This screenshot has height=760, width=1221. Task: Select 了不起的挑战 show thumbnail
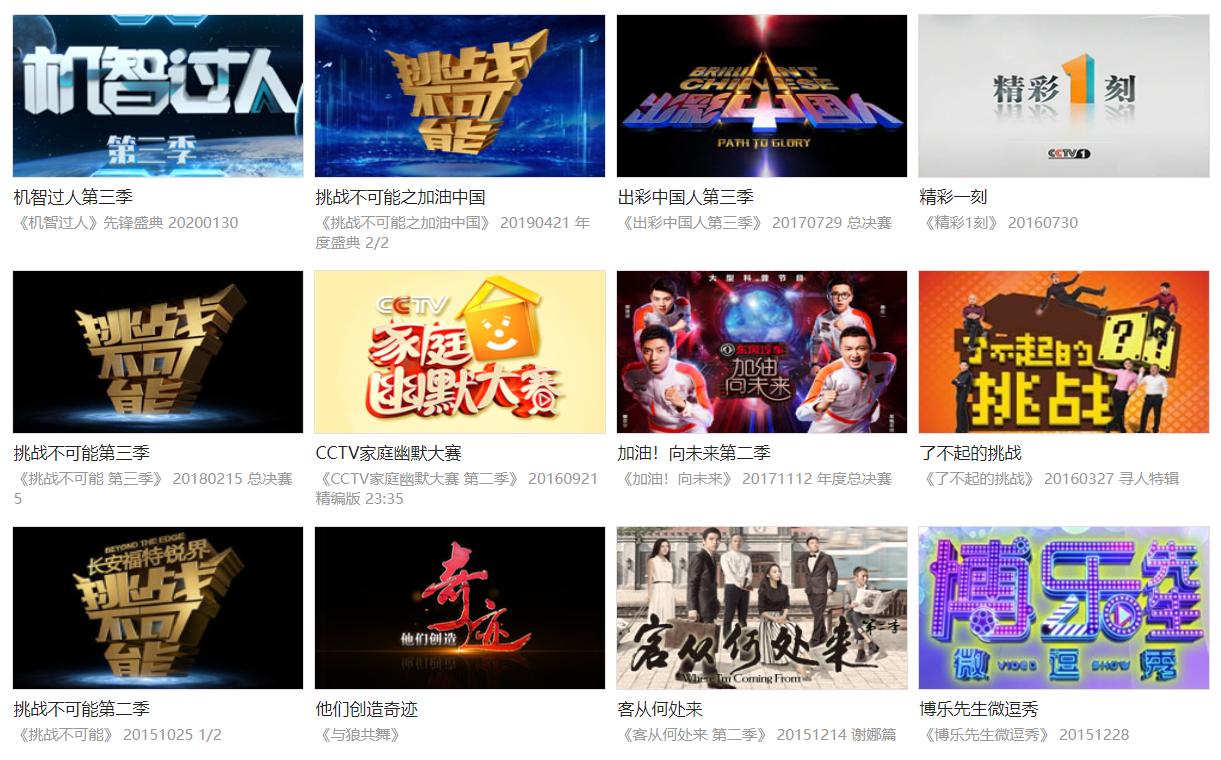point(1063,352)
